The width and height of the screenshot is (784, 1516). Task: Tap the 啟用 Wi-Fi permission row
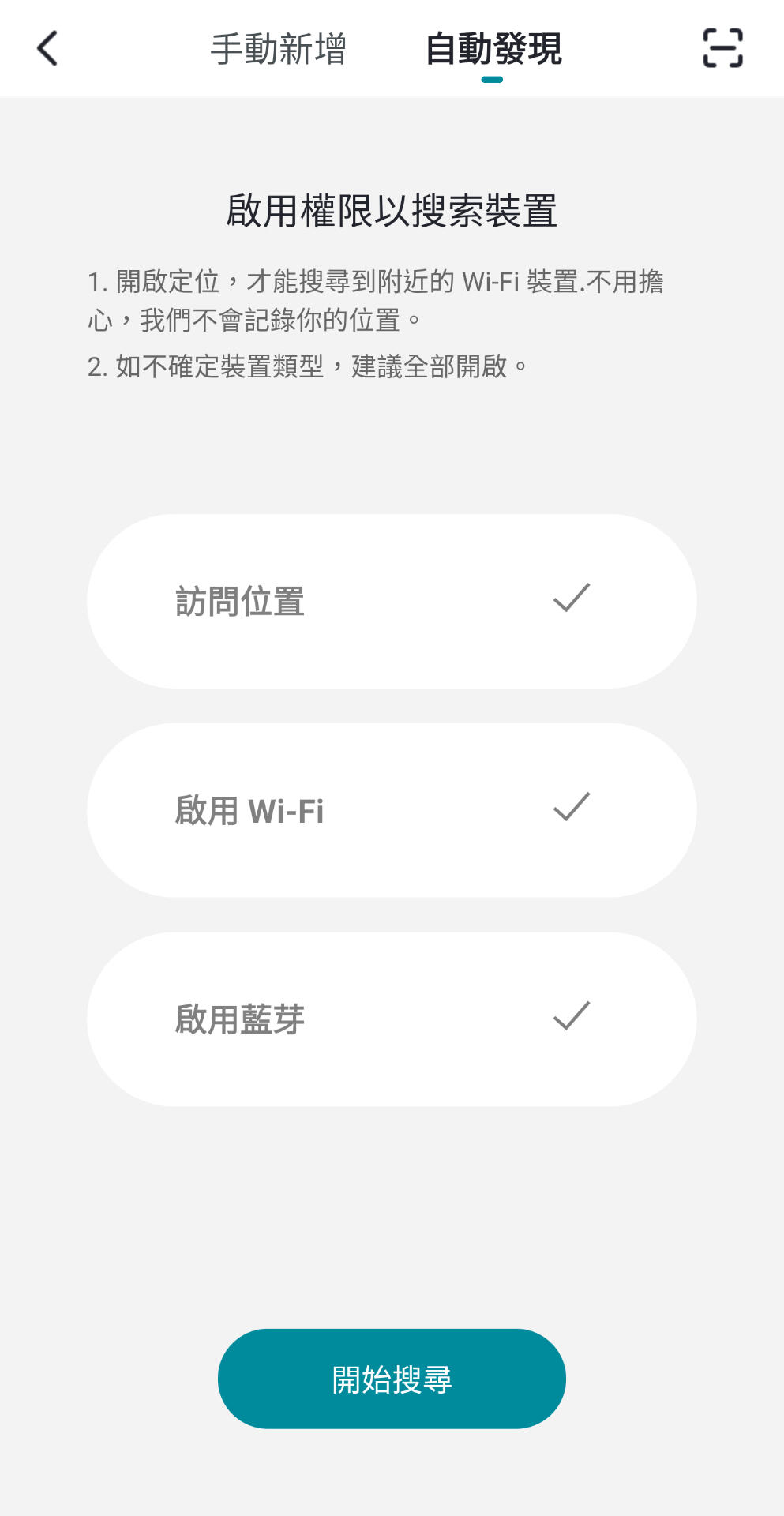click(x=392, y=810)
